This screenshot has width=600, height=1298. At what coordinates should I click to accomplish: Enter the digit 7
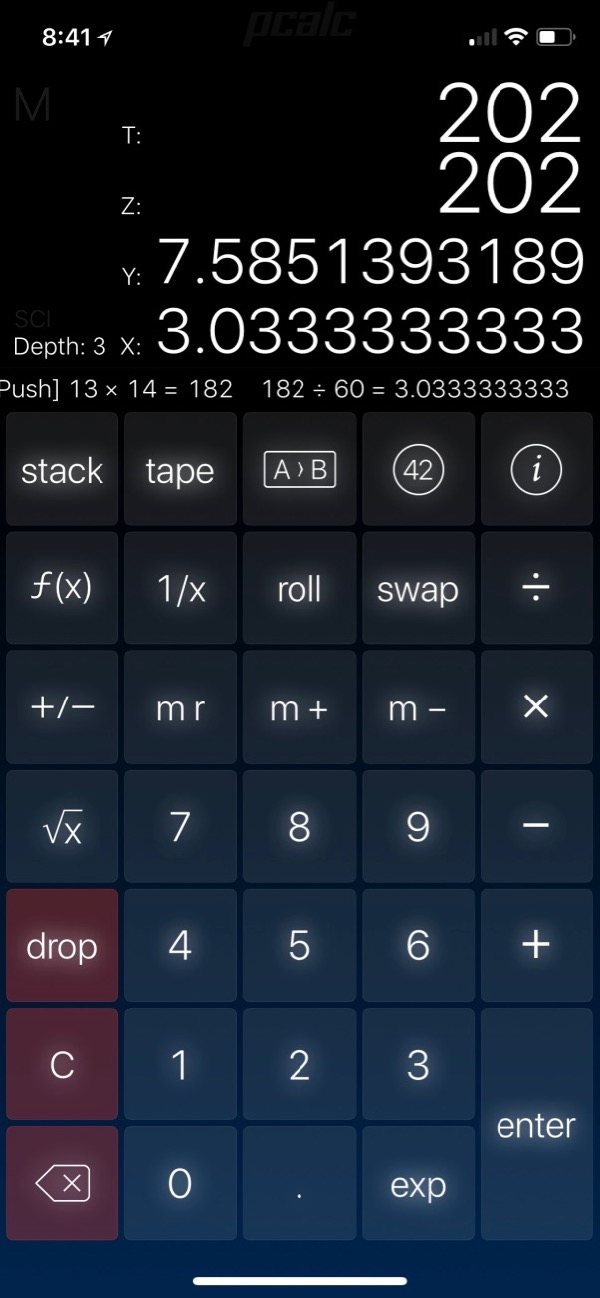tap(180, 826)
